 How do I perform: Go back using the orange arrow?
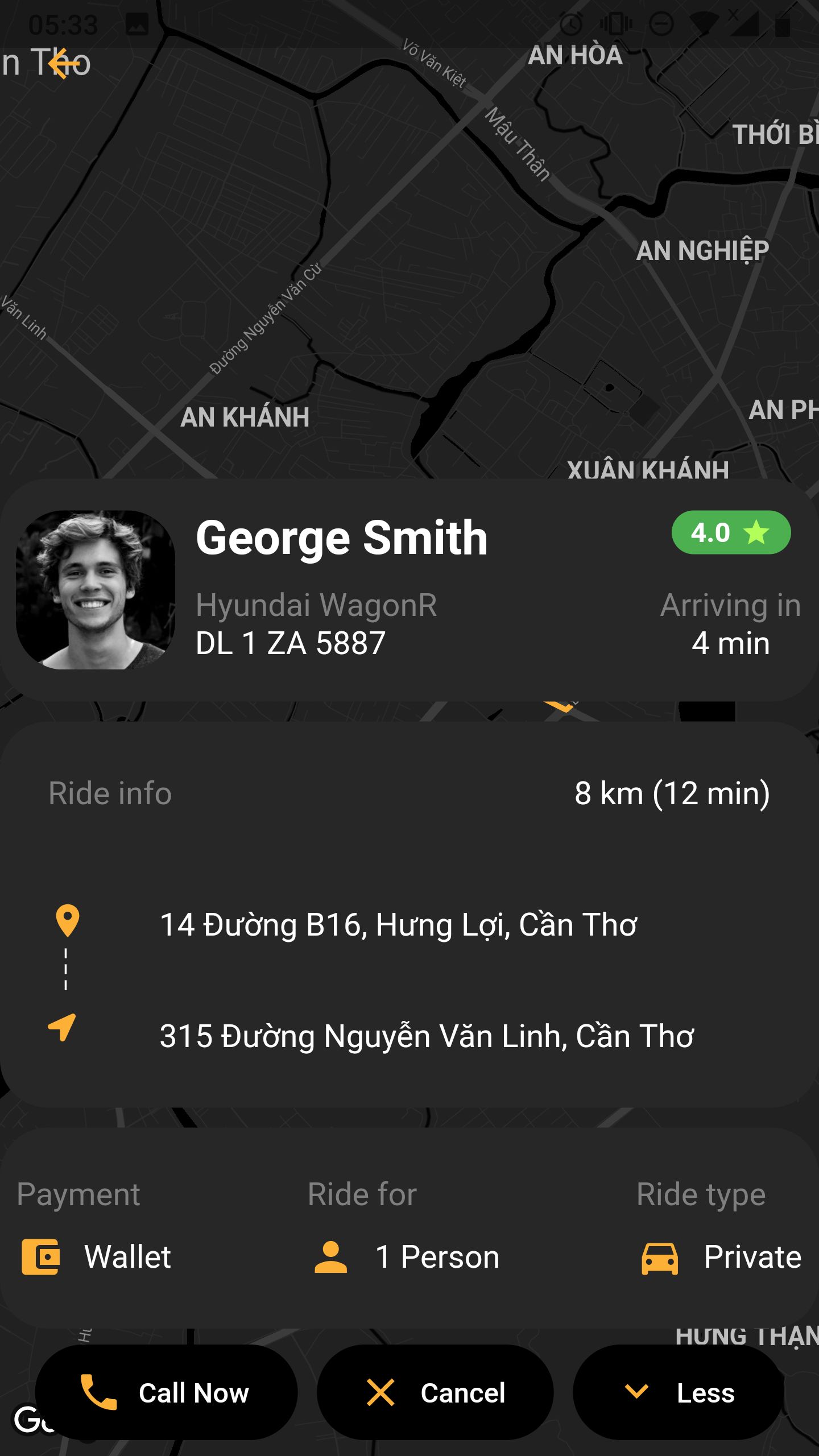(x=64, y=63)
